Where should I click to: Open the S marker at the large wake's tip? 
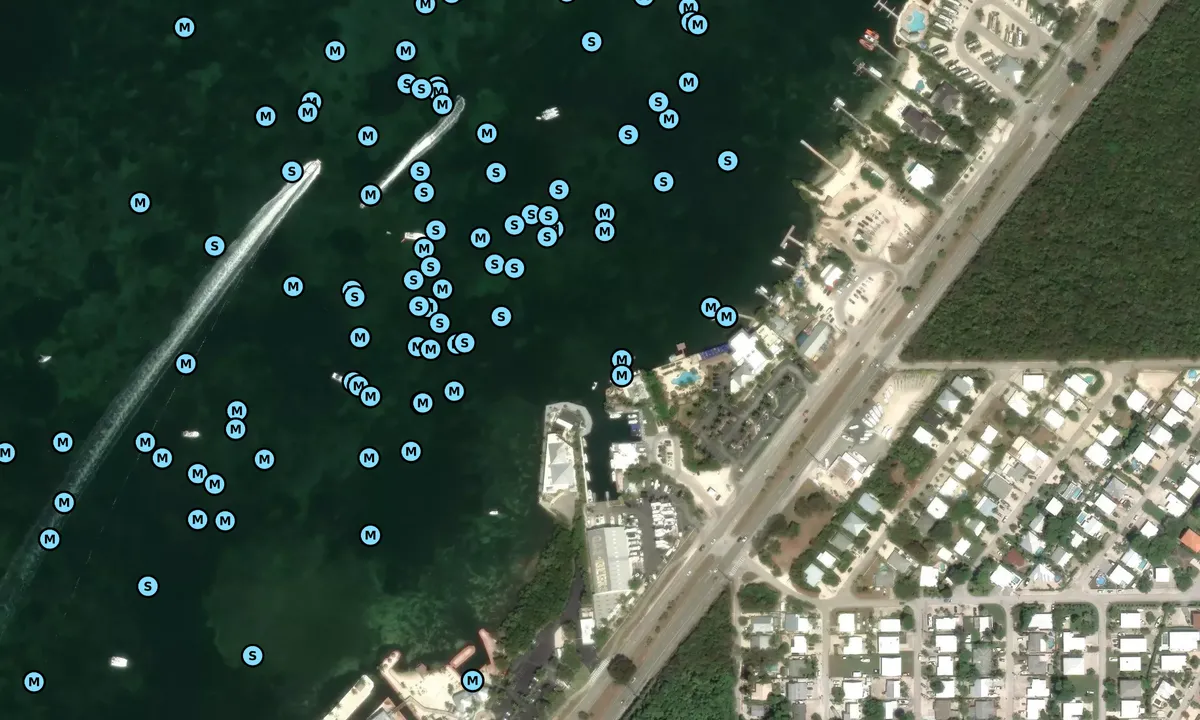292,172
